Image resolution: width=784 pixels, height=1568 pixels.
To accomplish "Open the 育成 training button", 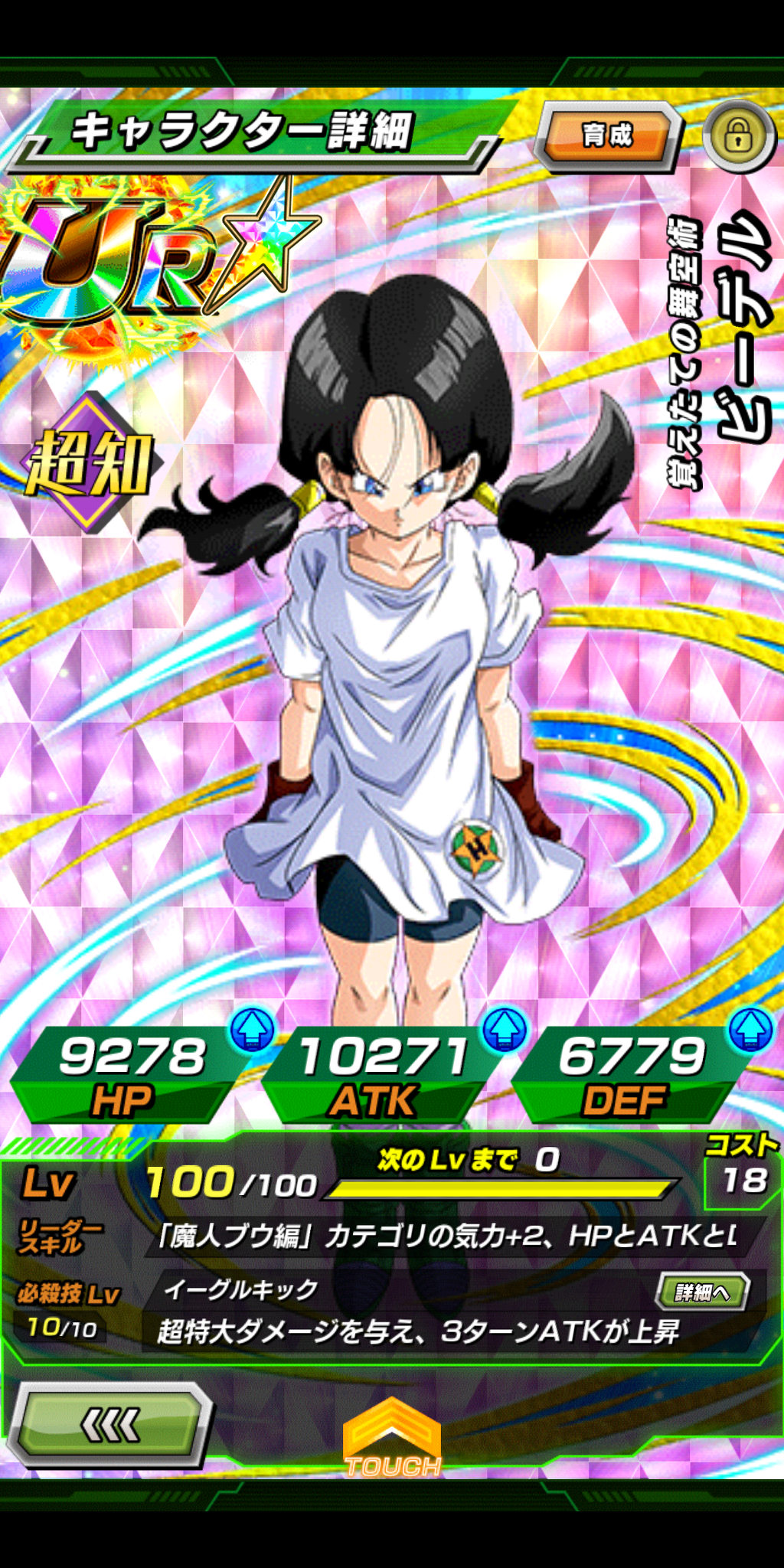I will tap(608, 136).
